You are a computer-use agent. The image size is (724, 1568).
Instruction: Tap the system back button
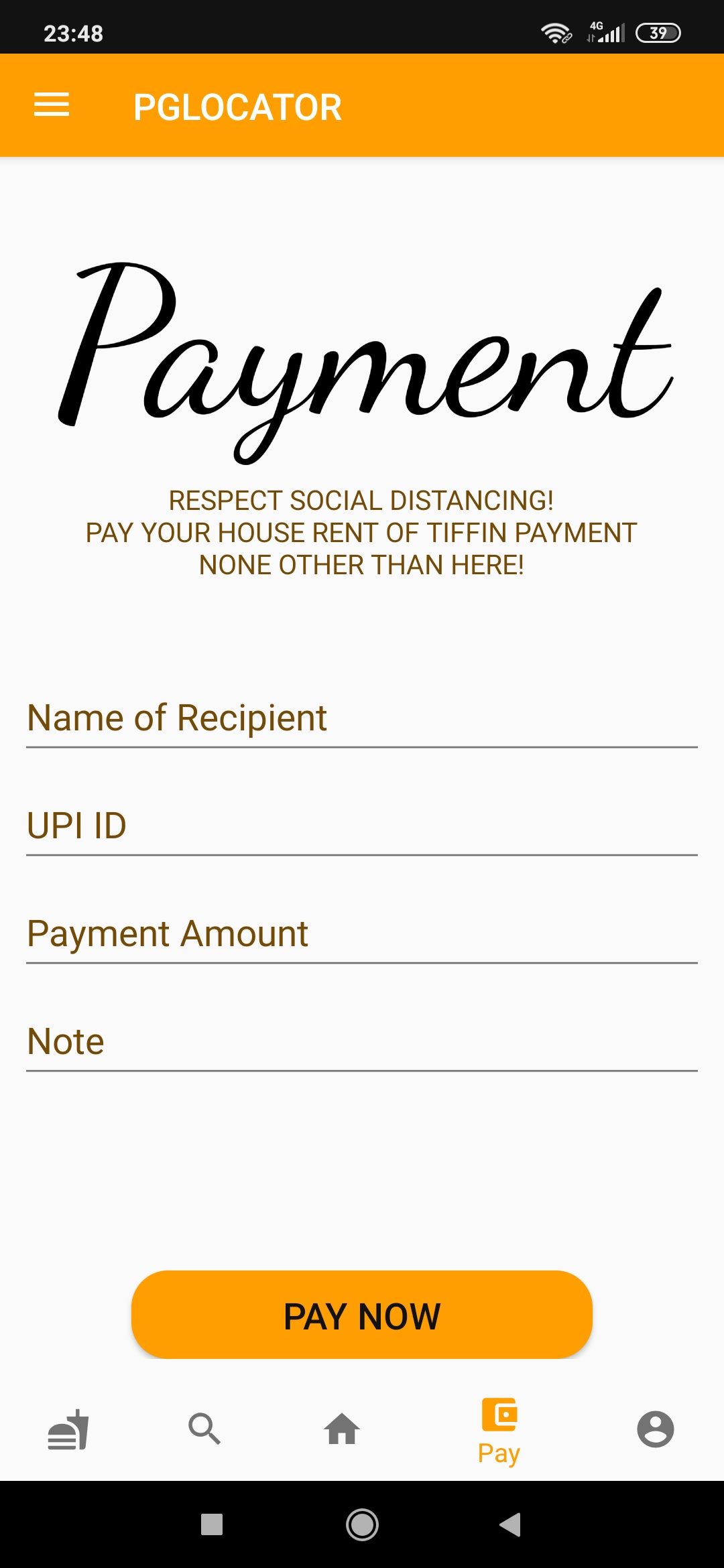pos(511,1524)
